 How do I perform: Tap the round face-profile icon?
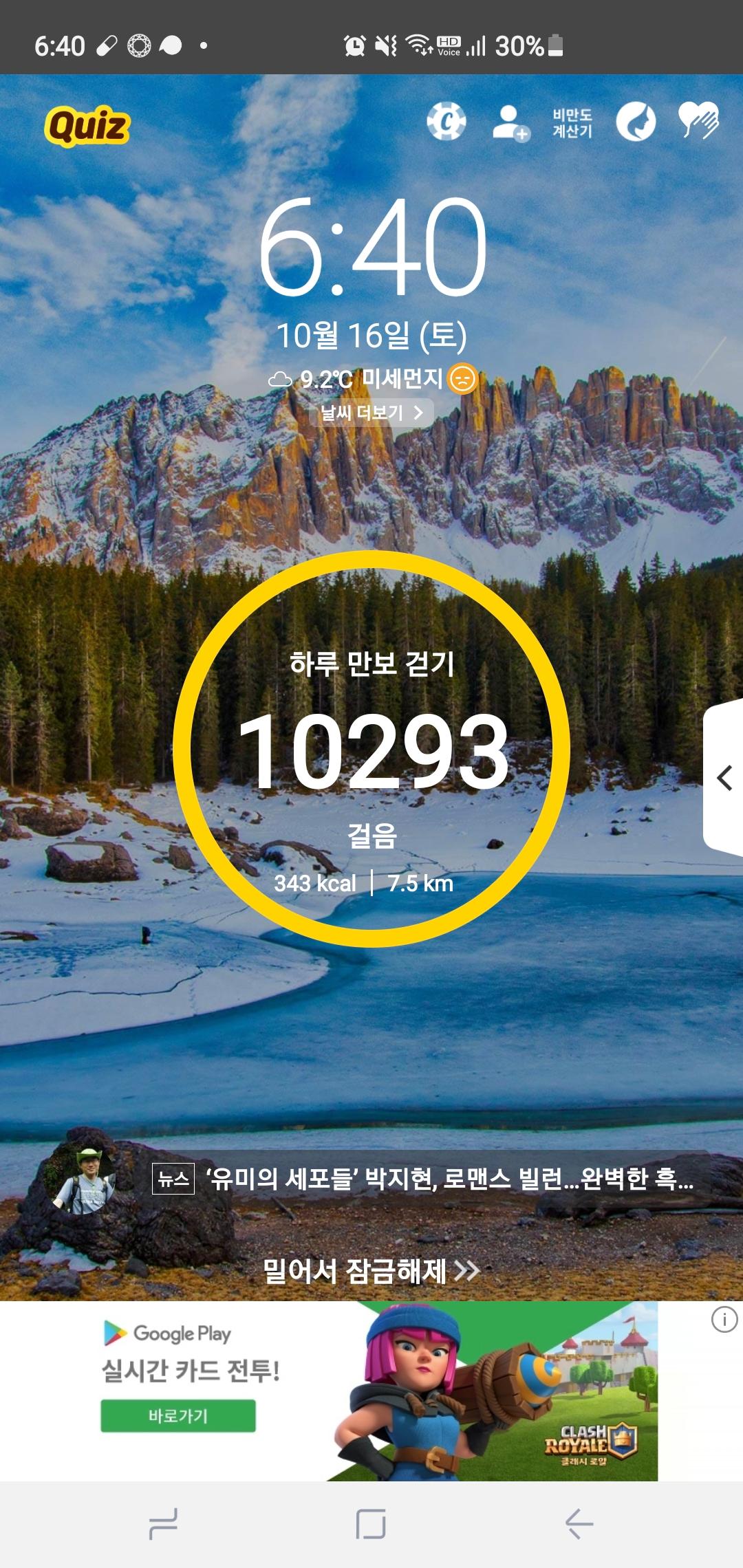coord(635,122)
